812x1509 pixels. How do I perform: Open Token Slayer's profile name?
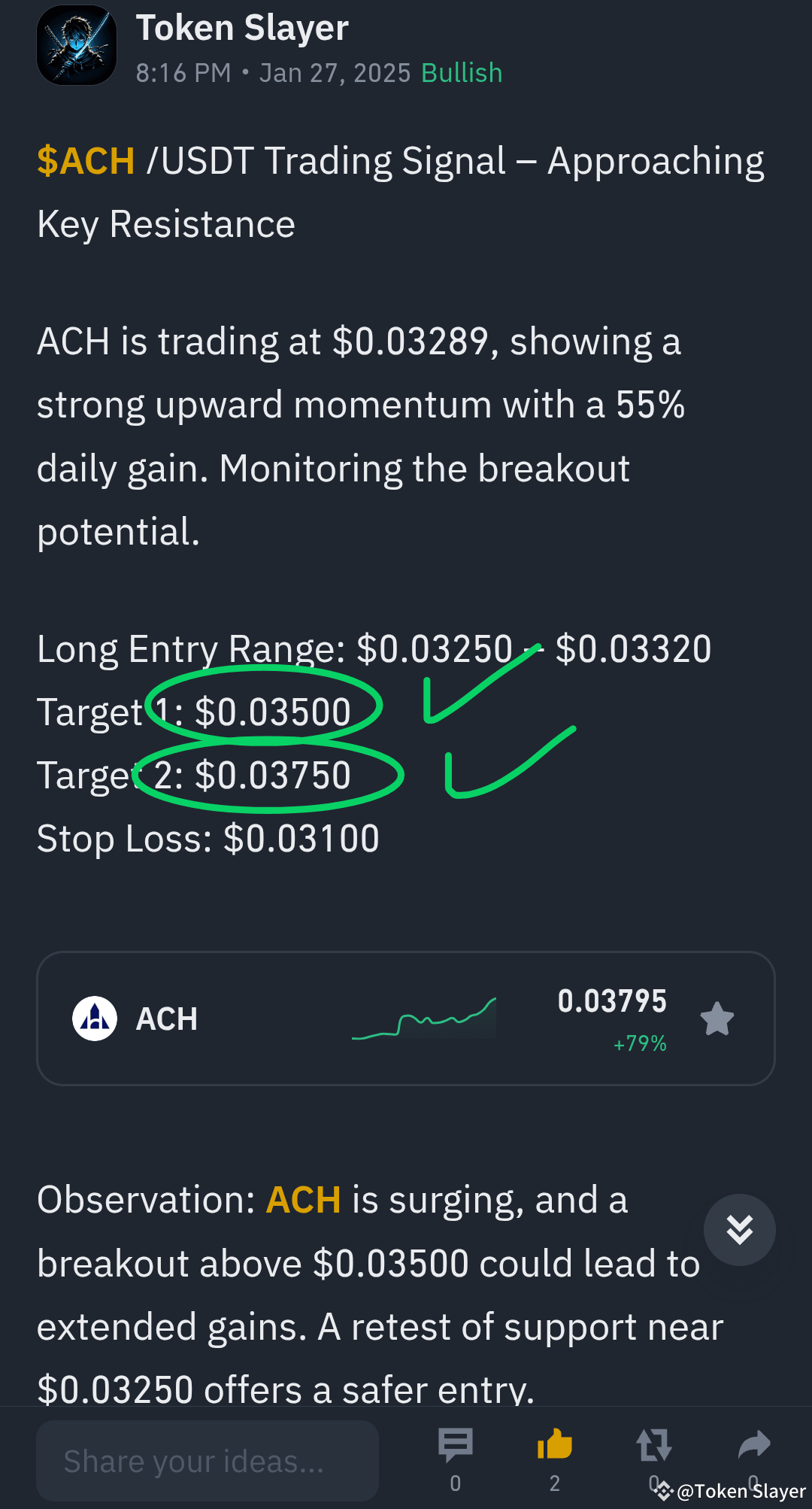(x=242, y=27)
